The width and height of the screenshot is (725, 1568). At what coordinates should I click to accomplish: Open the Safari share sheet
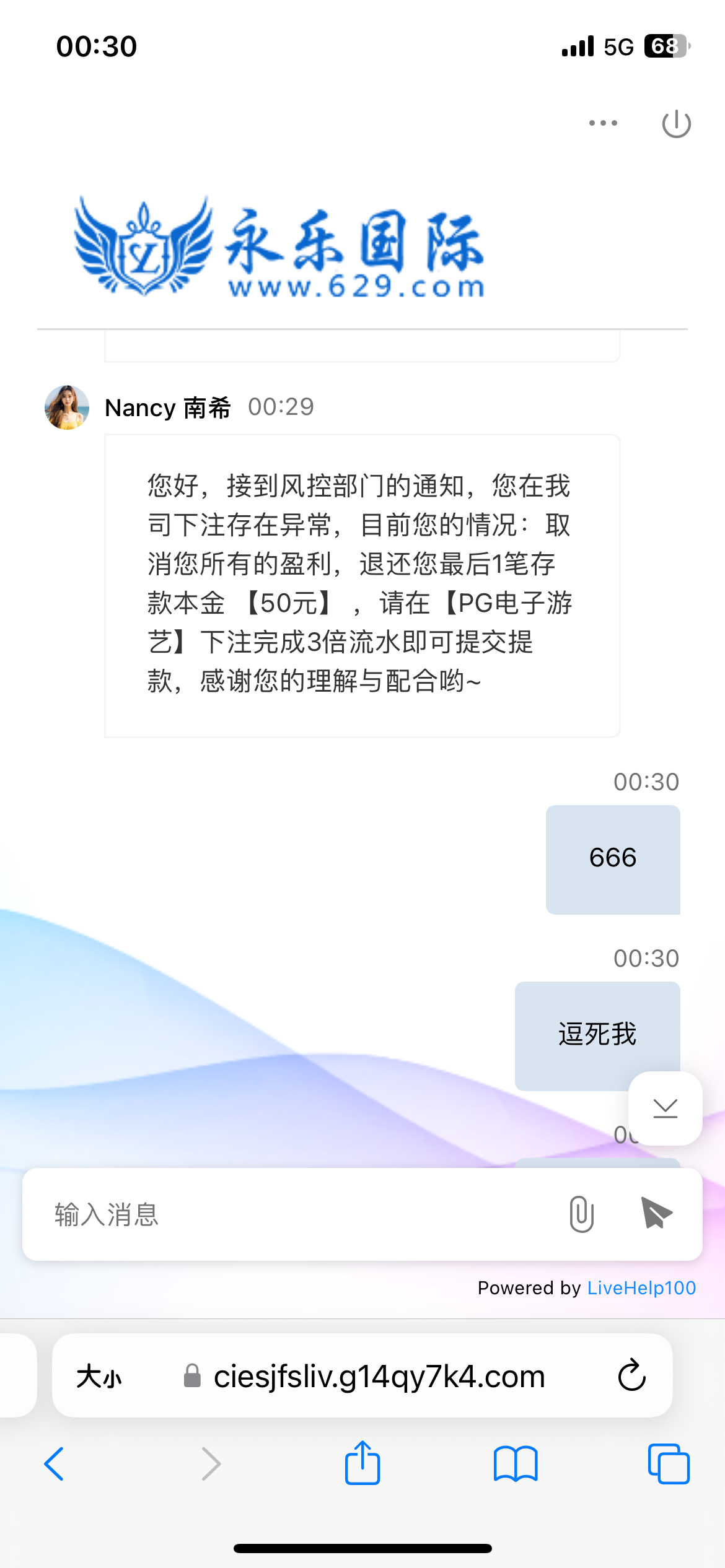(362, 1463)
